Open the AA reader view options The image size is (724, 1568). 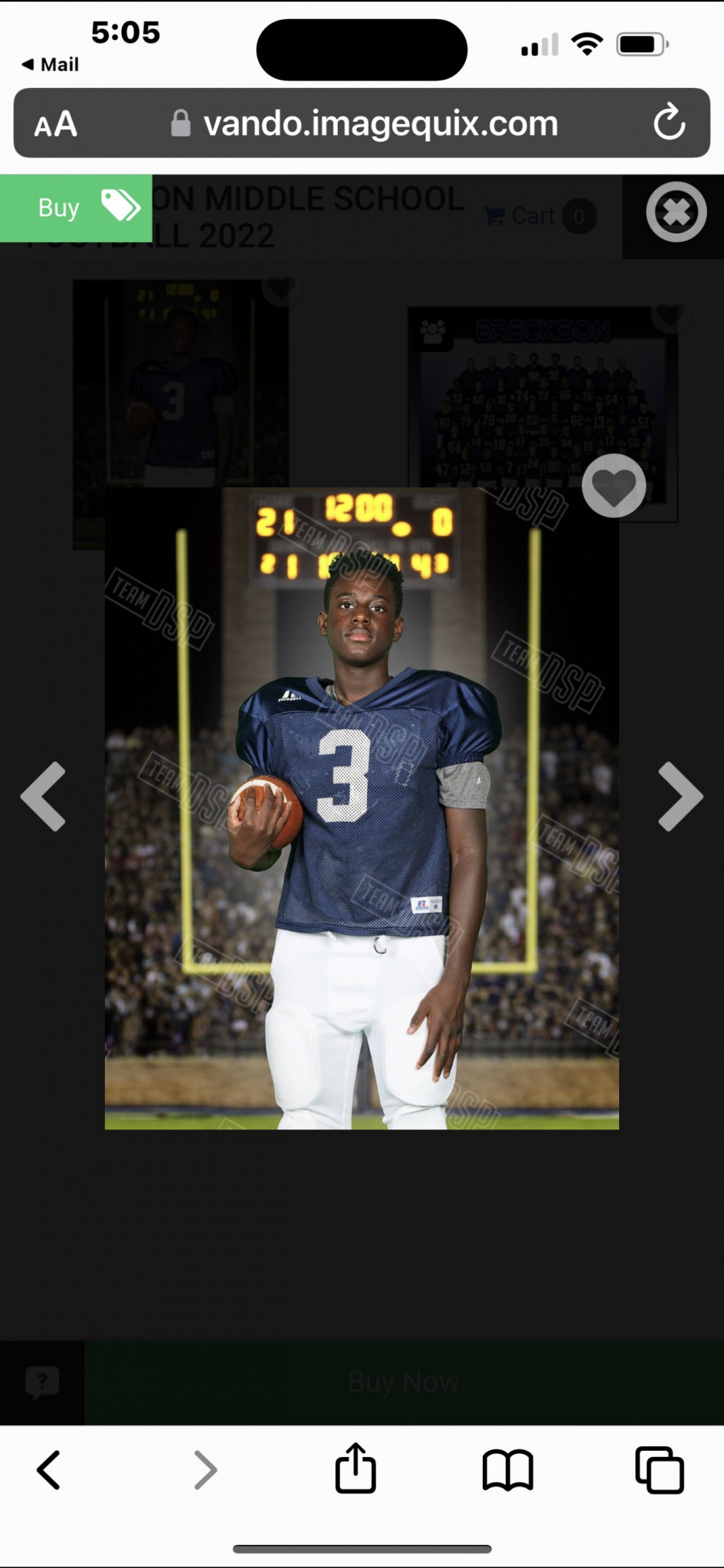point(56,124)
